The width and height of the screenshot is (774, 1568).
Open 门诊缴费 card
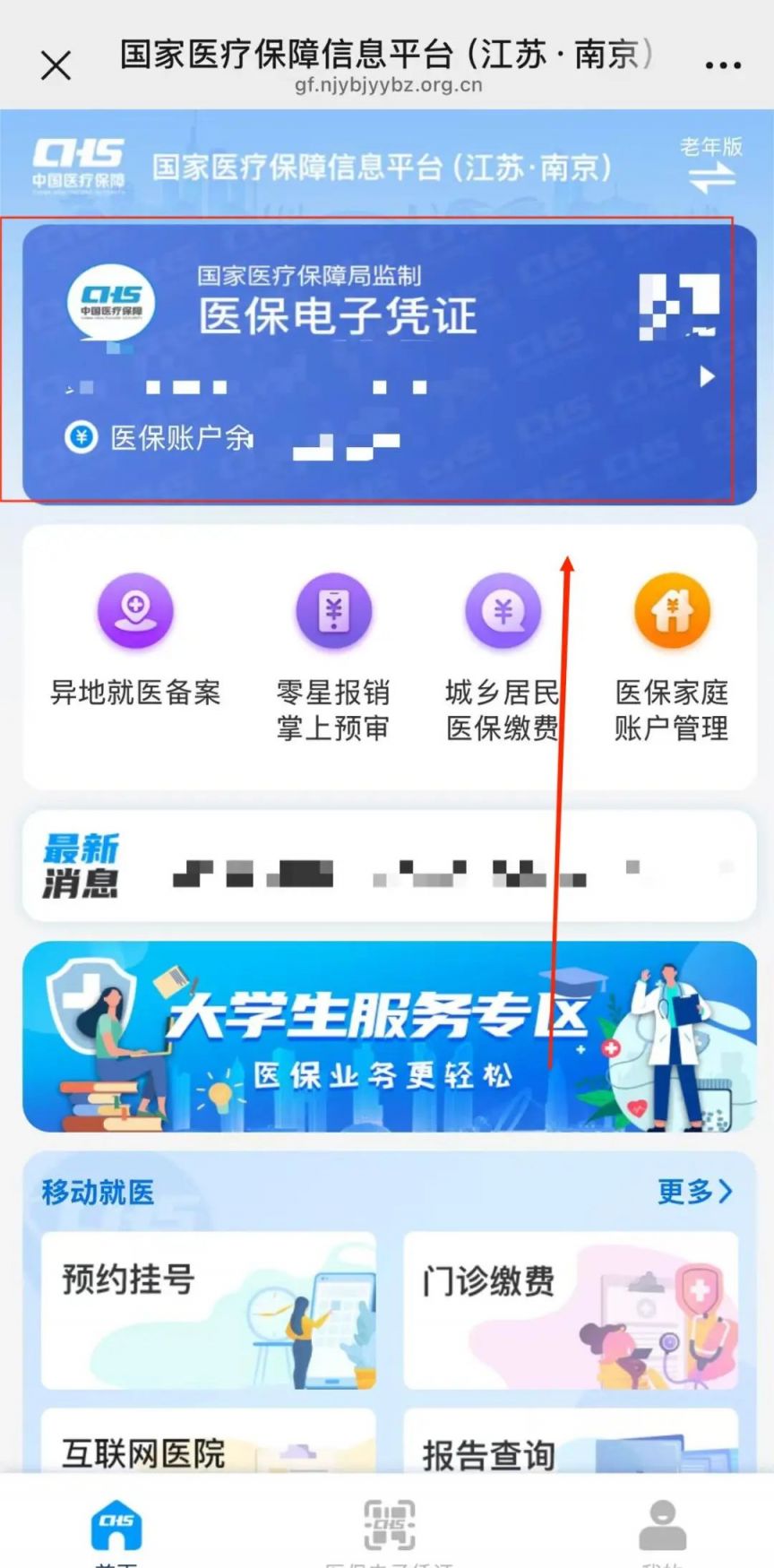coord(571,1310)
